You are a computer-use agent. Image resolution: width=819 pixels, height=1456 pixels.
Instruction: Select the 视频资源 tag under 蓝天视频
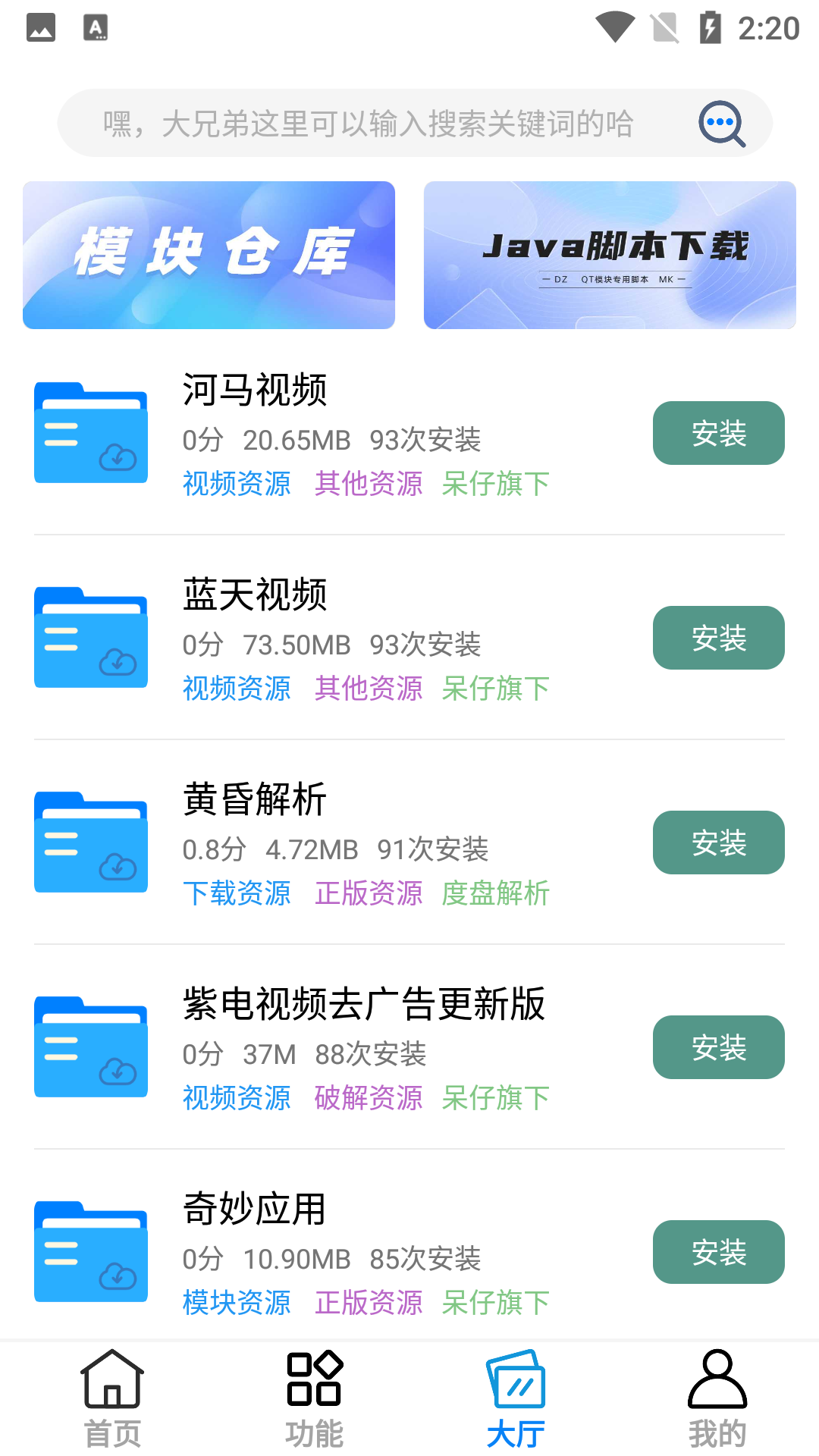point(236,689)
